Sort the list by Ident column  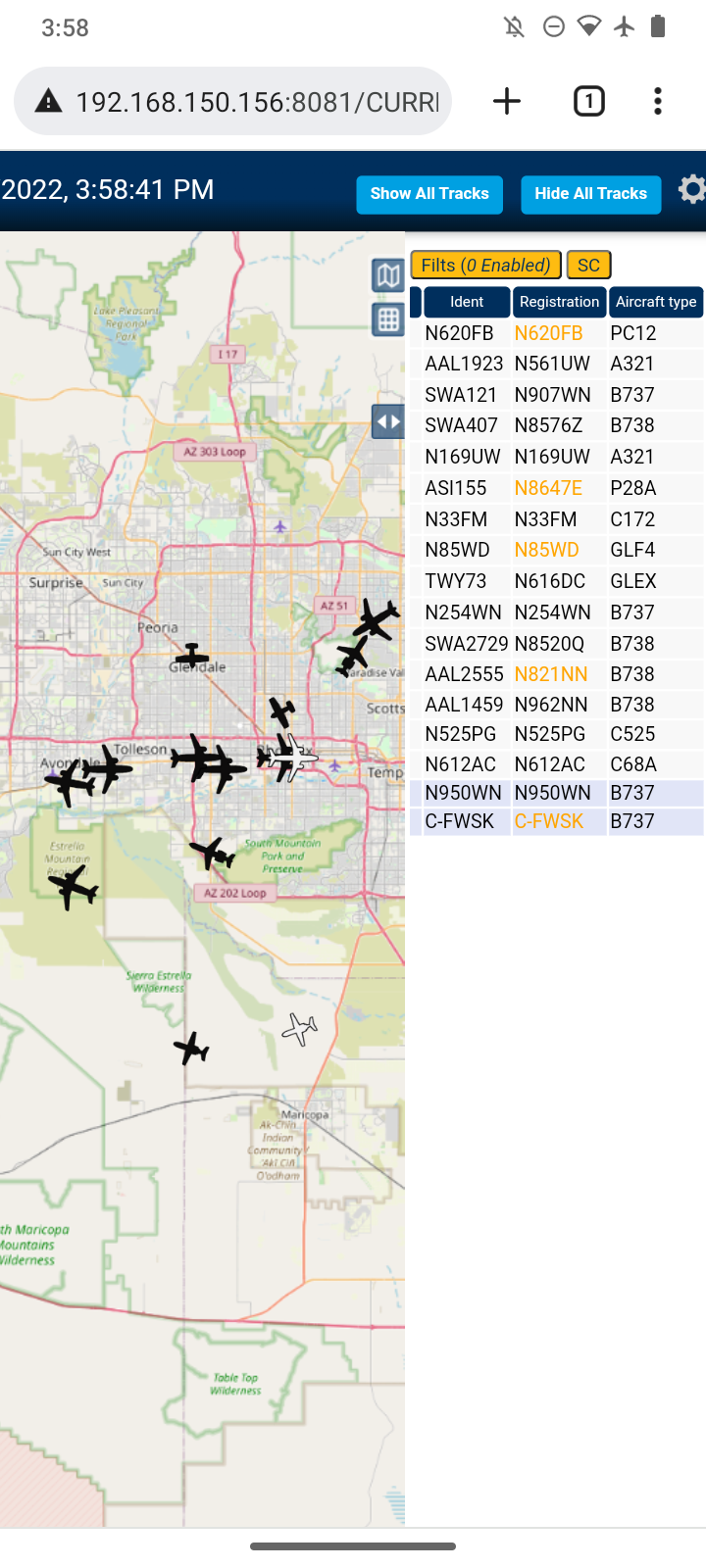tap(467, 302)
